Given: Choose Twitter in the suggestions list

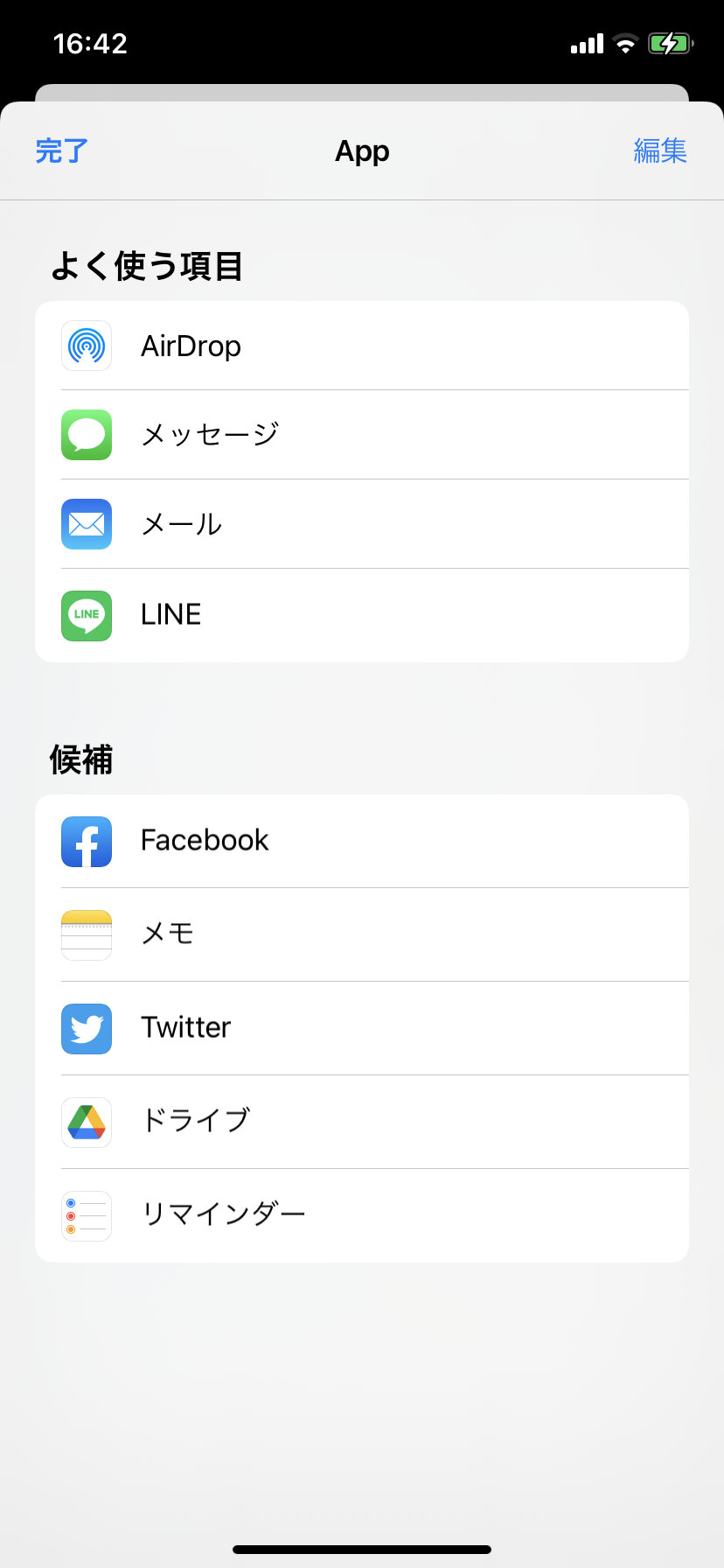Looking at the screenshot, I should [362, 1028].
